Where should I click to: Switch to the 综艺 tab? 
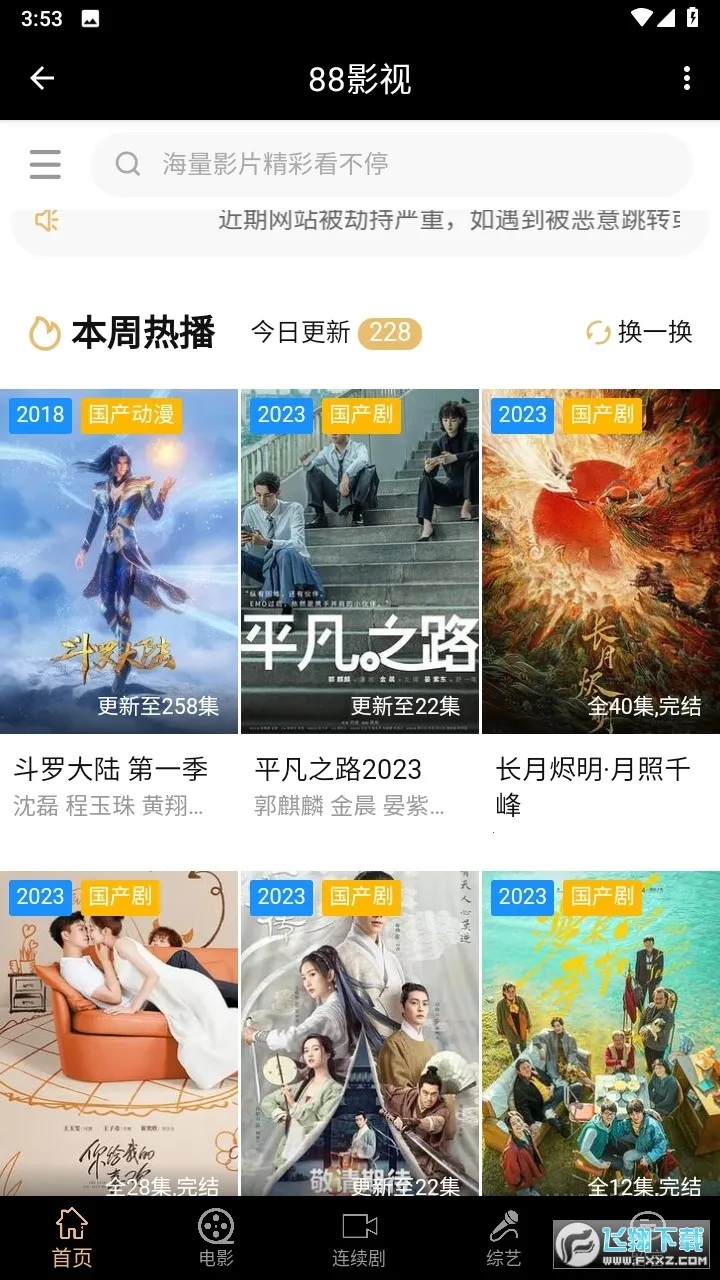tap(502, 1238)
